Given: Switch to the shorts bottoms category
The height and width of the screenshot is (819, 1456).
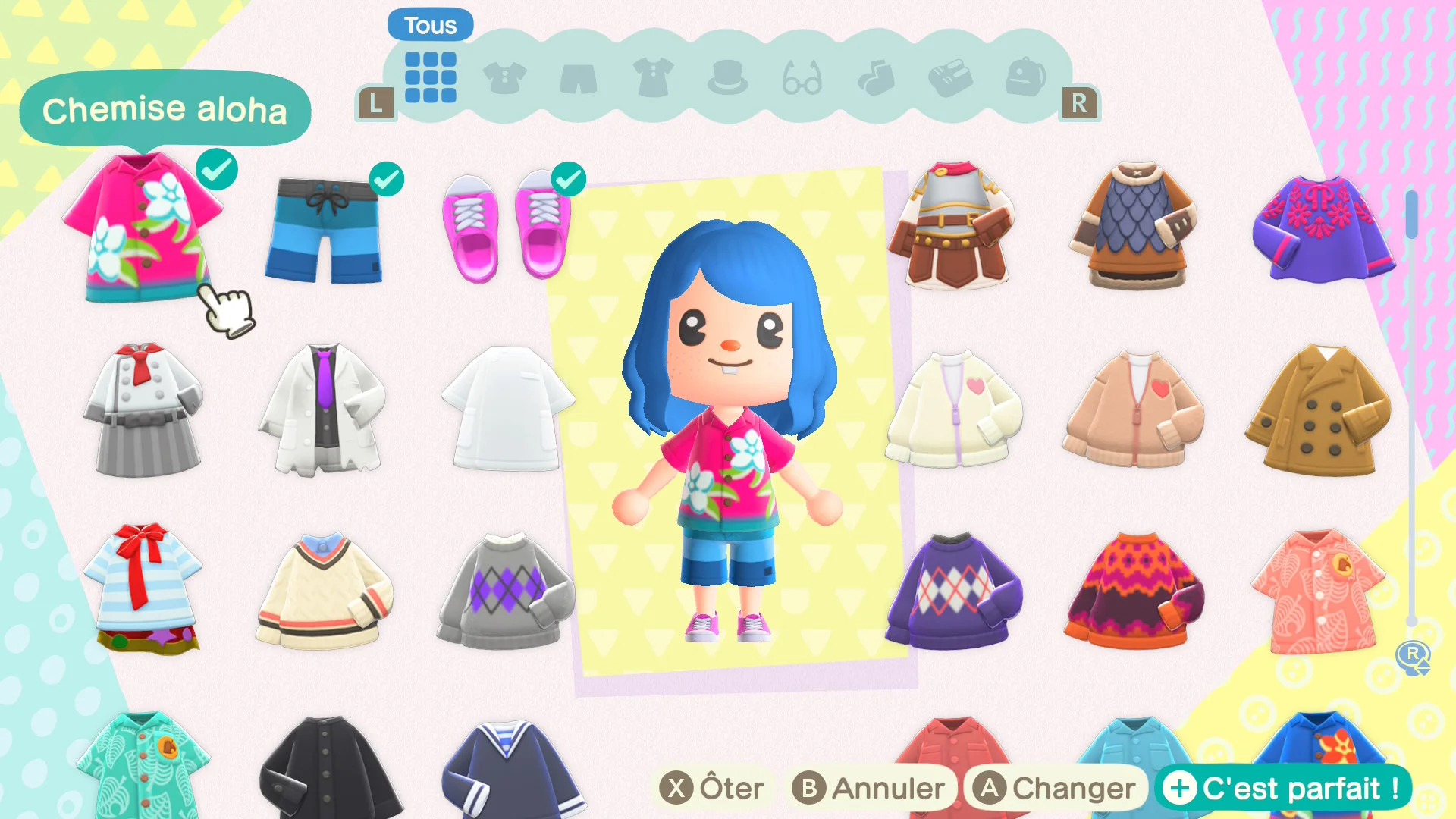Looking at the screenshot, I should click(x=579, y=78).
